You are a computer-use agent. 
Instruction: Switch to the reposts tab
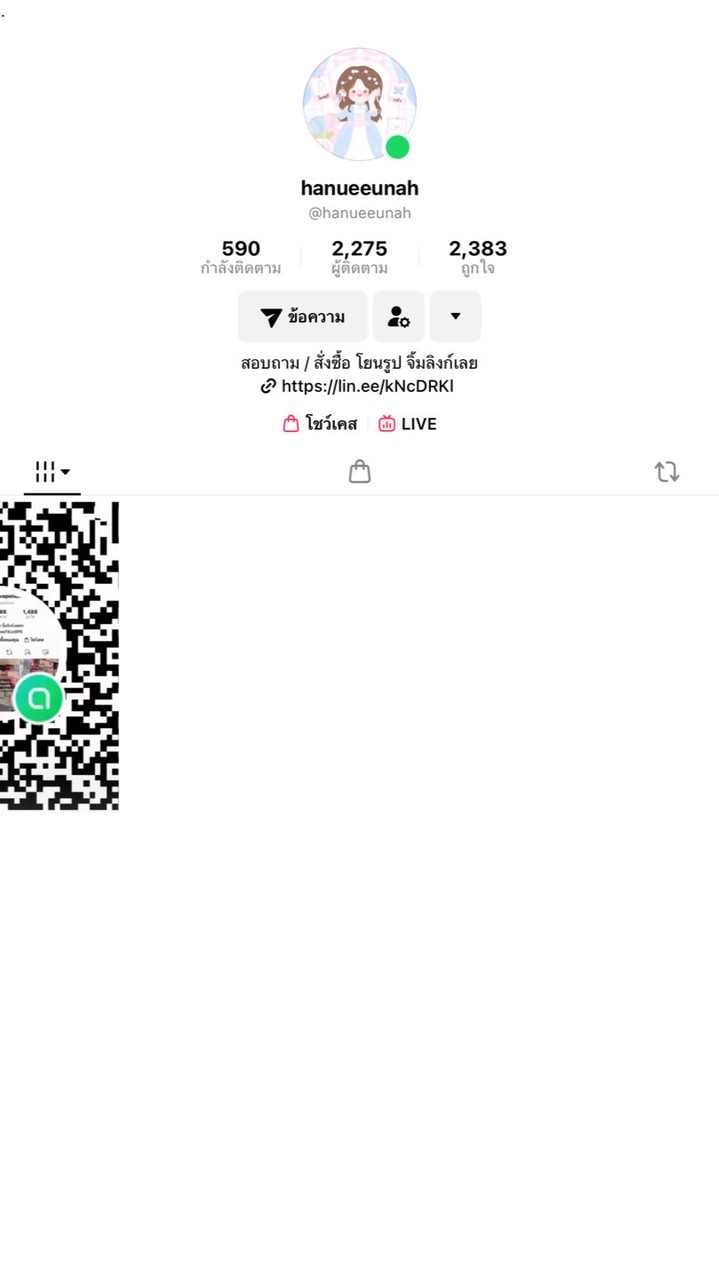point(666,471)
